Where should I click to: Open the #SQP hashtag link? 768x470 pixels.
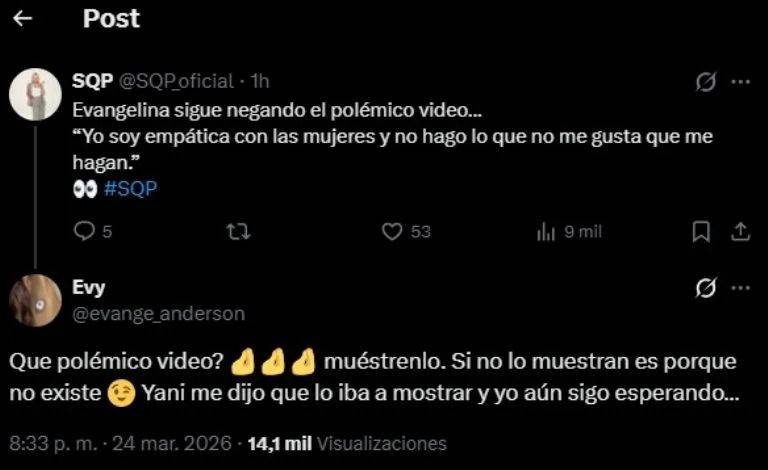click(x=131, y=188)
